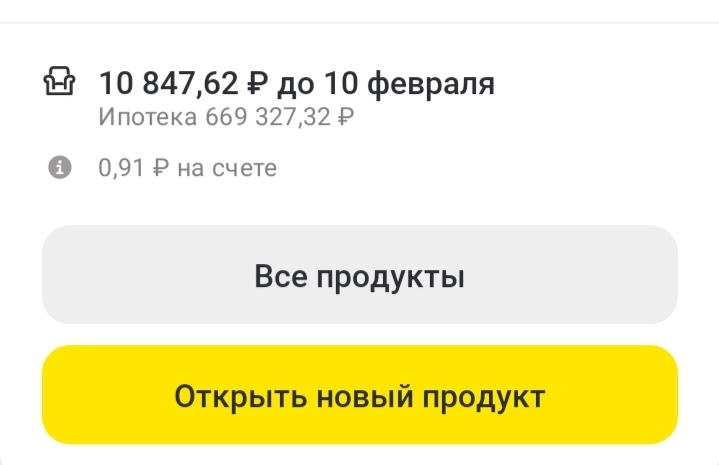
Task: Tap the Все продукты button
Action: pyautogui.click(x=359, y=275)
